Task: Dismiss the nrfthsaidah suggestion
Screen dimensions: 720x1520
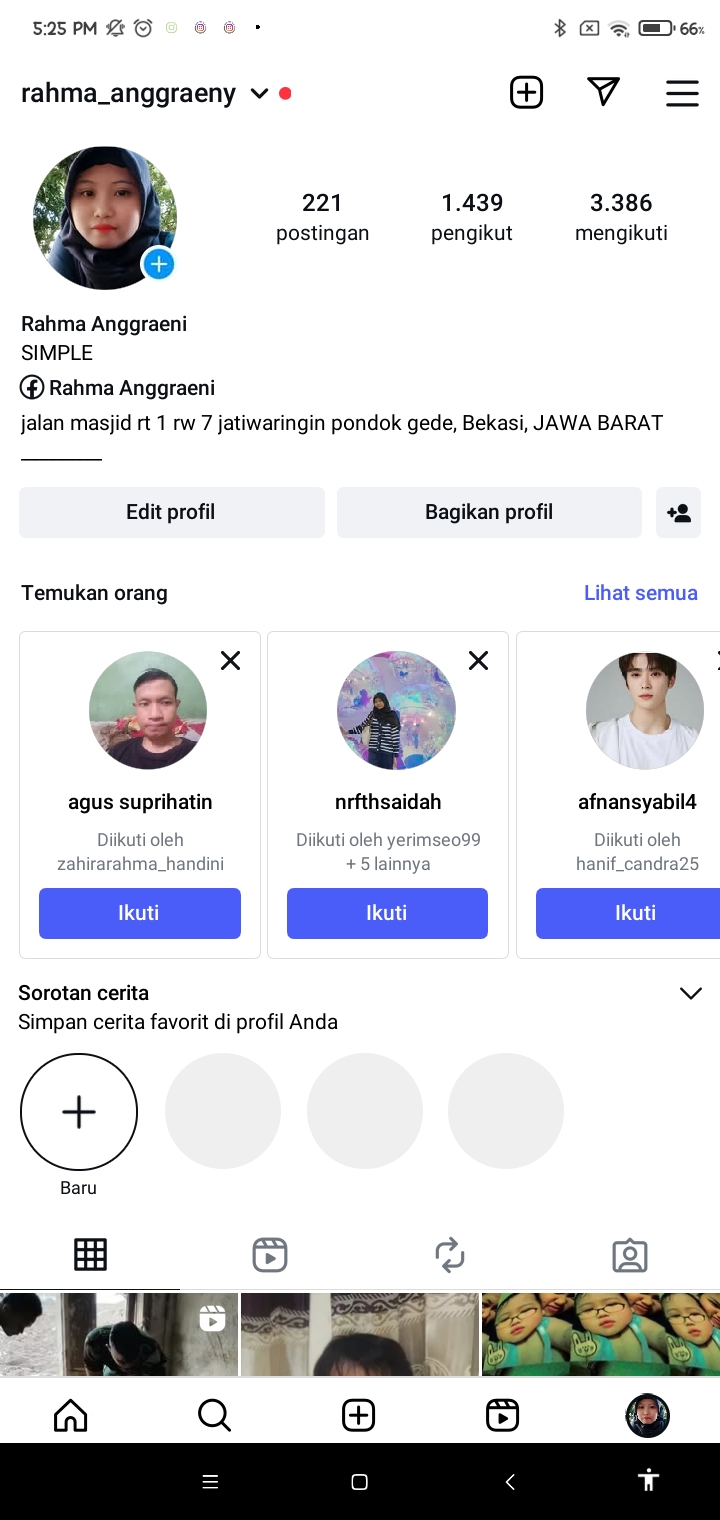Action: click(479, 660)
